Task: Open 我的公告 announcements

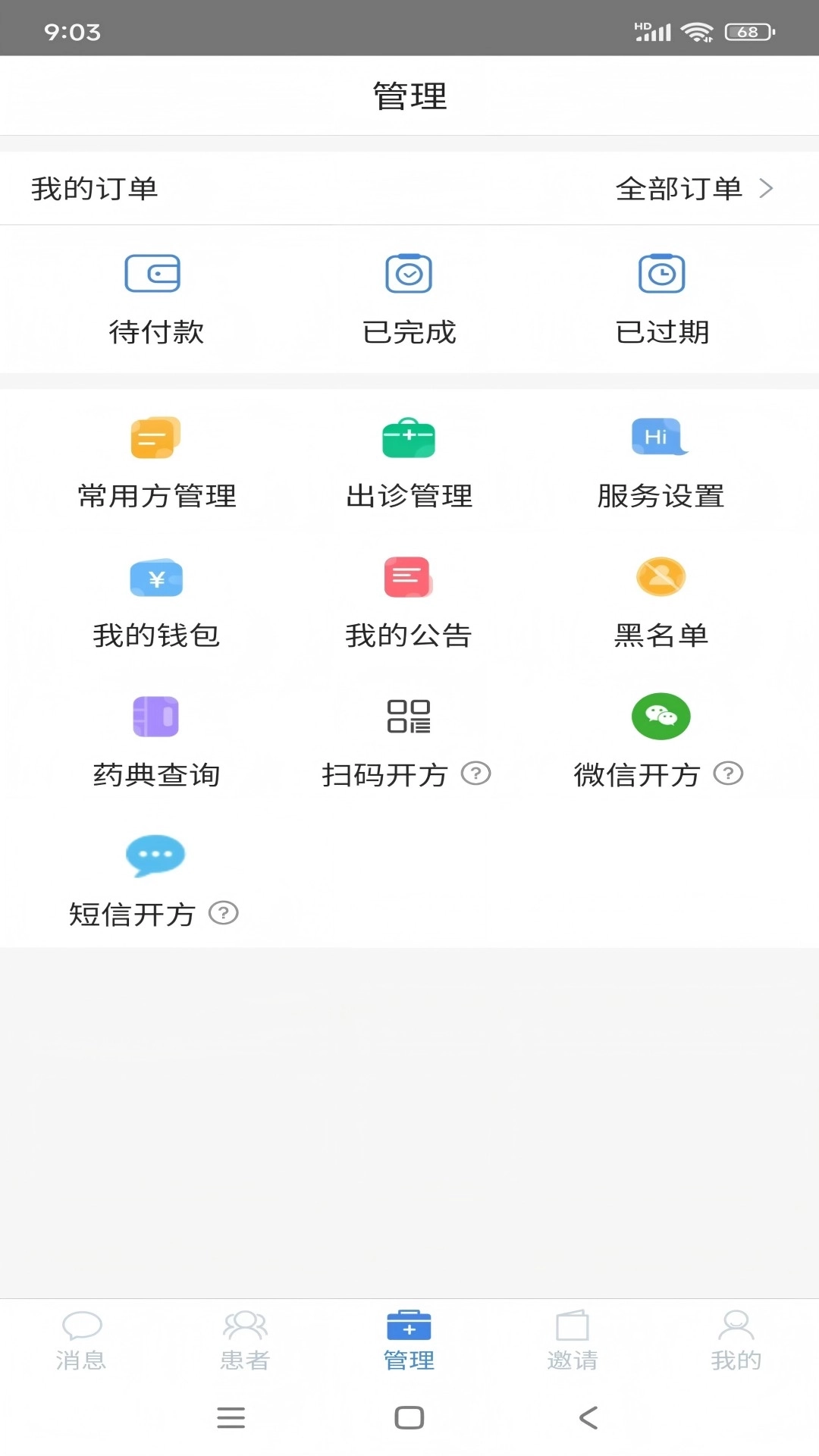Action: click(x=409, y=601)
